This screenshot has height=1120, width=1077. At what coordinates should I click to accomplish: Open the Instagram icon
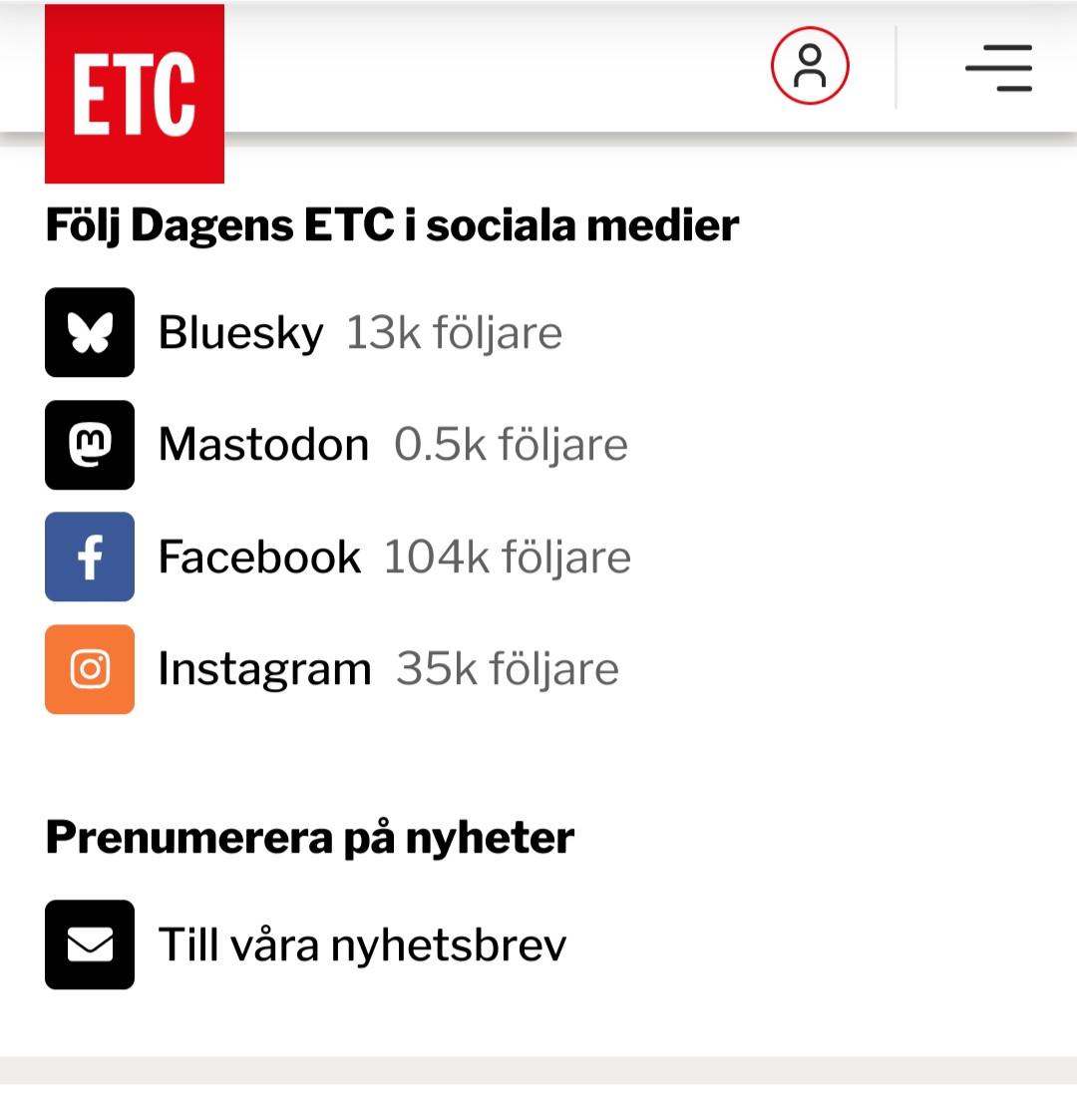click(89, 669)
